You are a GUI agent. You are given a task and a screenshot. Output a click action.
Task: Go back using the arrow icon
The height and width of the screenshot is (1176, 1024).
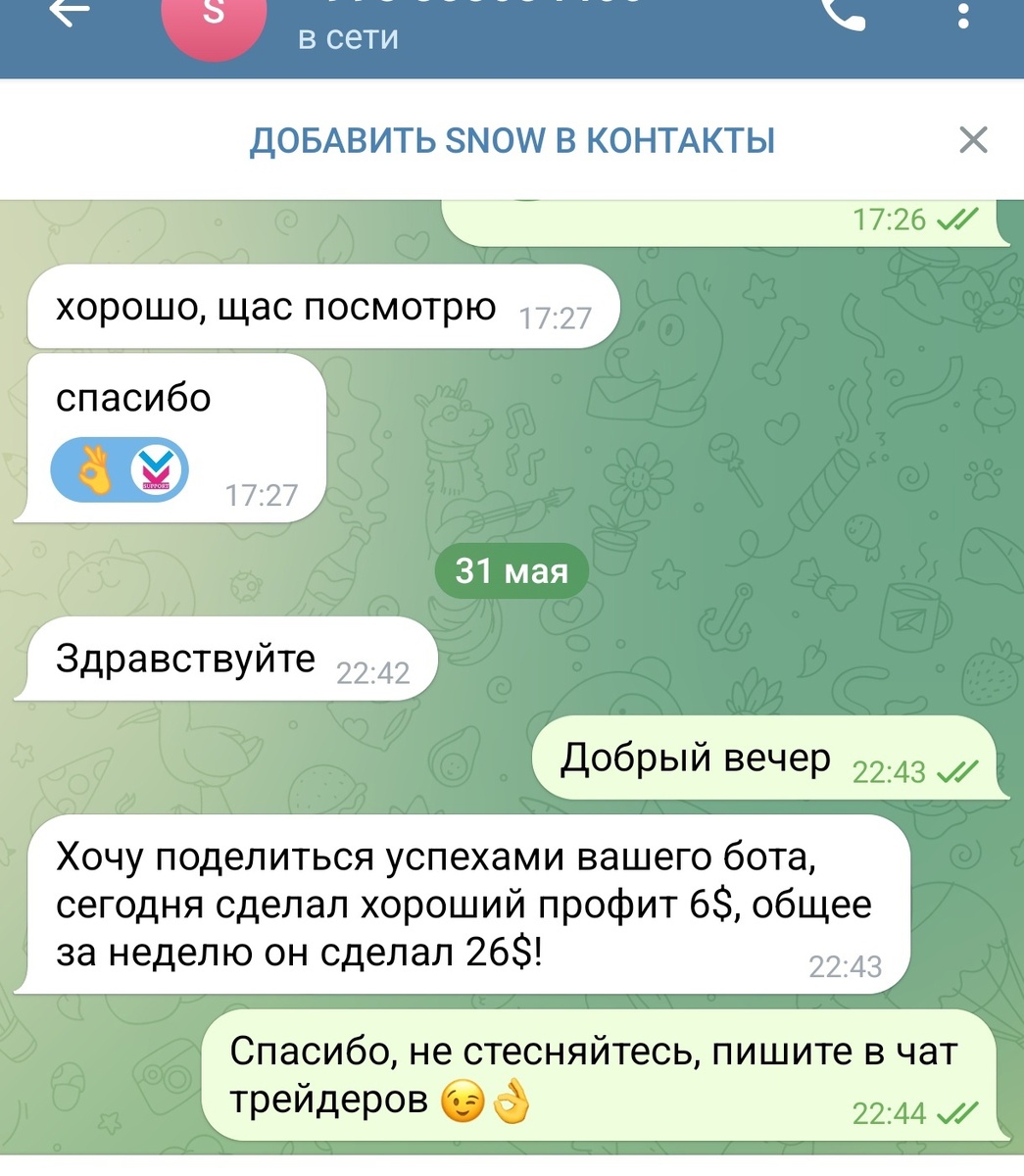[x=69, y=12]
